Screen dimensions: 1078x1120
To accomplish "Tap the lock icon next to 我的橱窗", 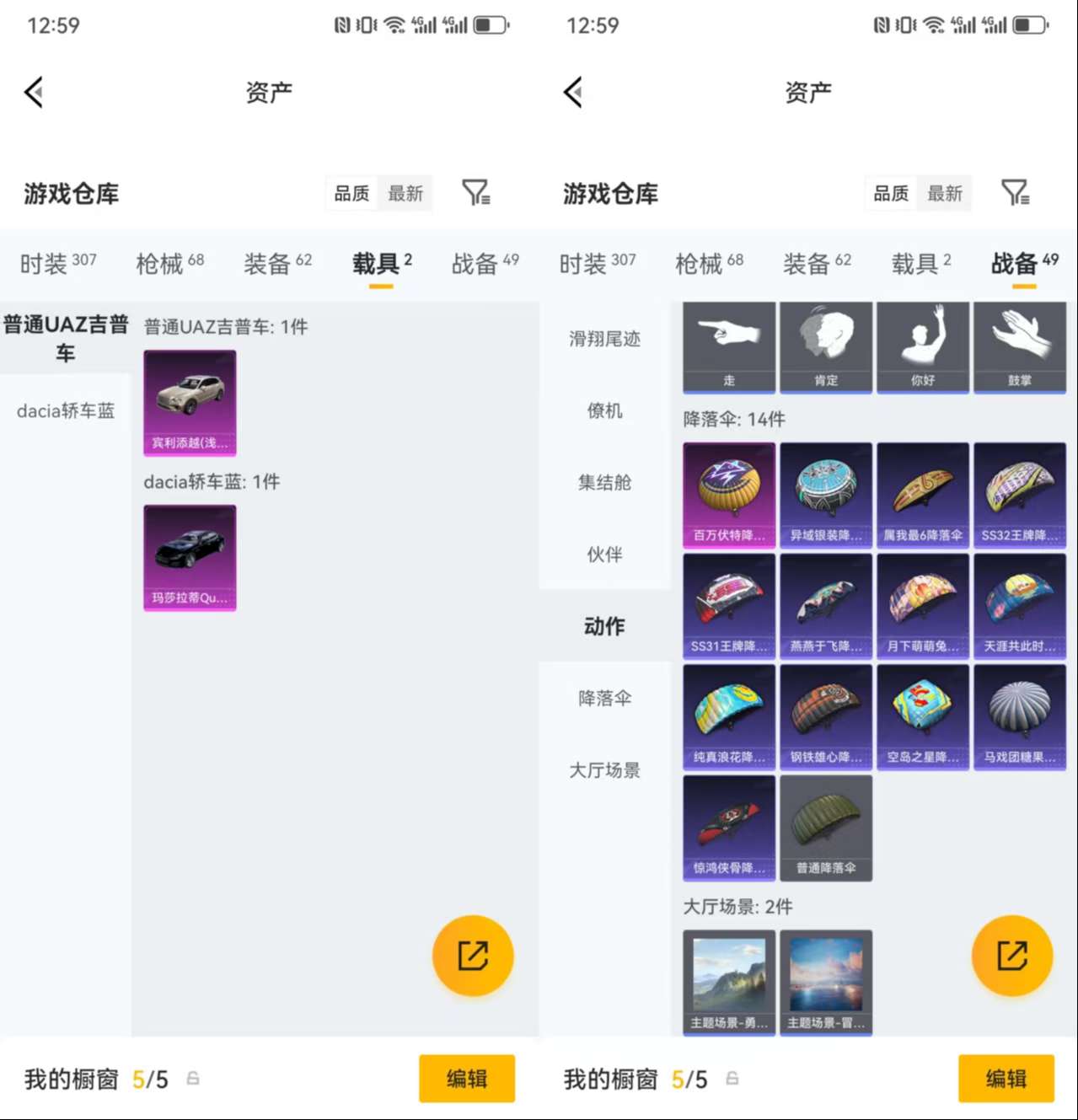I will pyautogui.click(x=192, y=1079).
